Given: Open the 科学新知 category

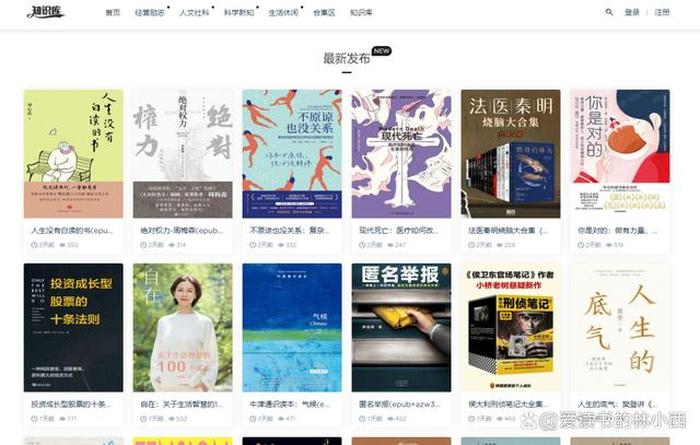Looking at the screenshot, I should [238, 12].
